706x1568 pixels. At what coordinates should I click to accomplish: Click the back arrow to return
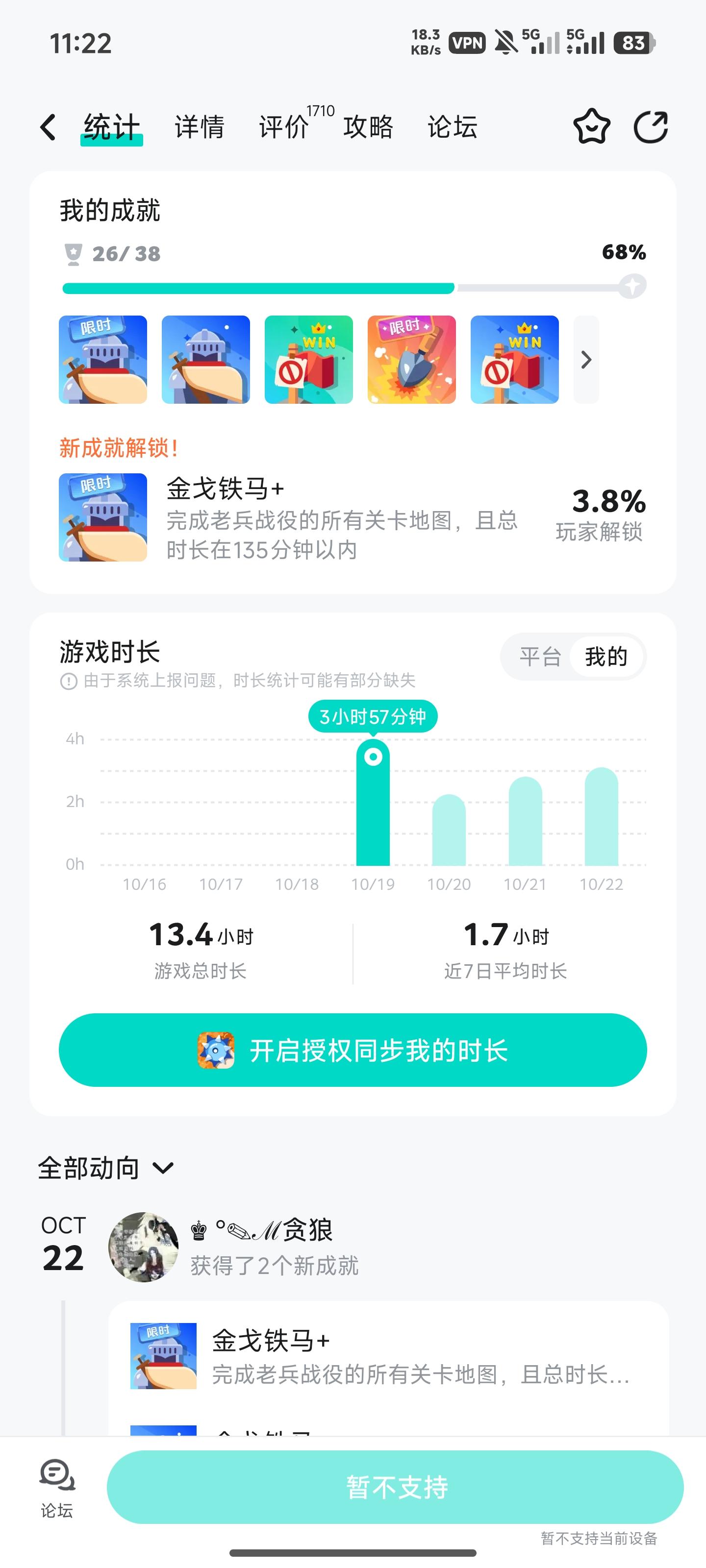click(49, 126)
